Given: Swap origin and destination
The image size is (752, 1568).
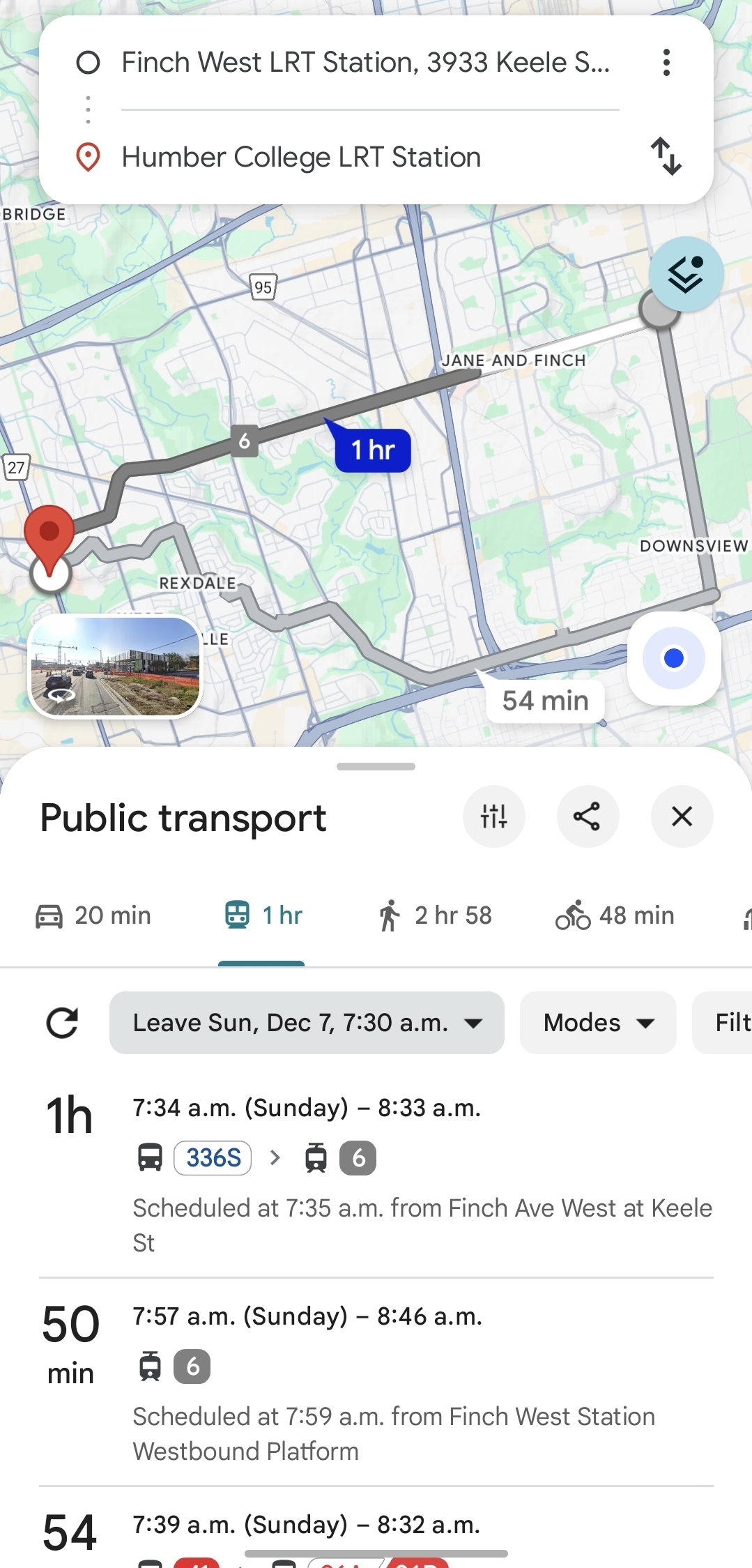Looking at the screenshot, I should 666,156.
